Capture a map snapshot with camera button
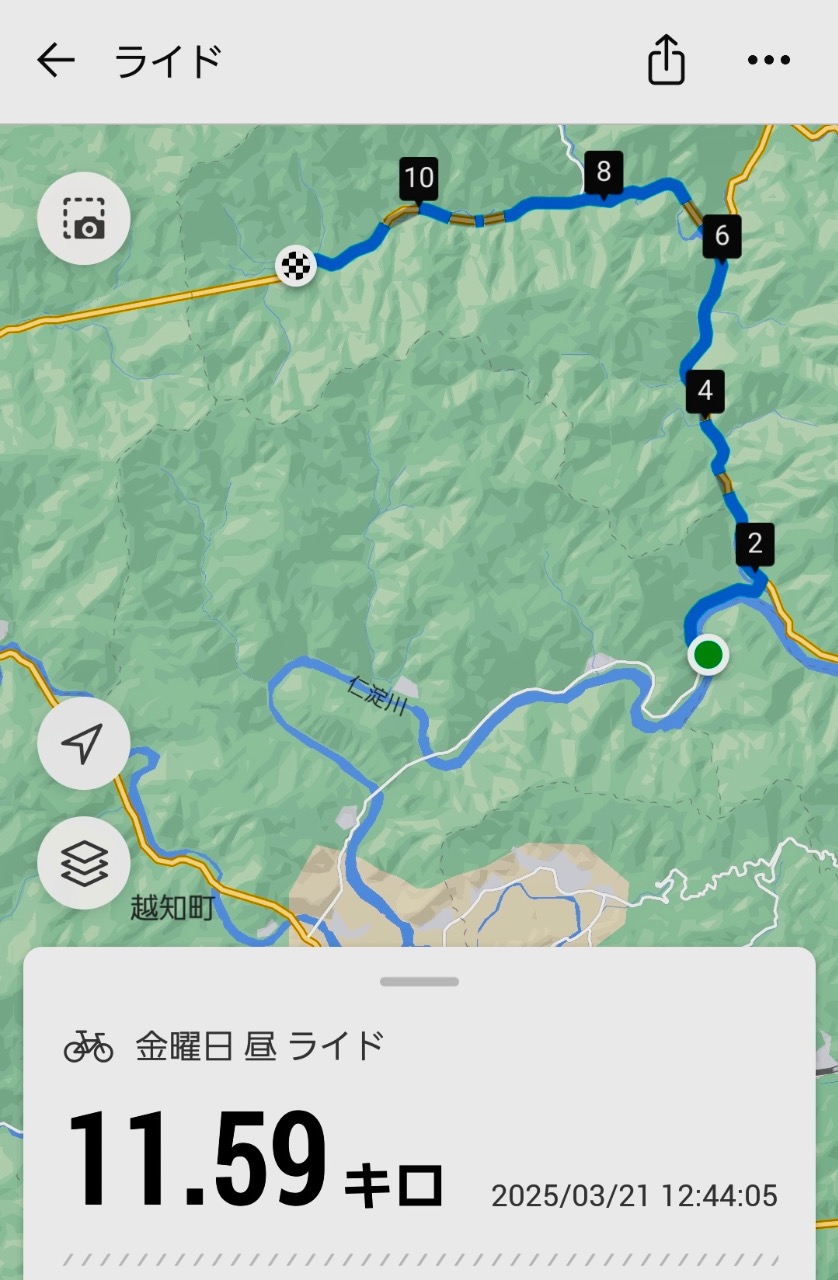Viewport: 838px width, 1280px height. click(84, 218)
